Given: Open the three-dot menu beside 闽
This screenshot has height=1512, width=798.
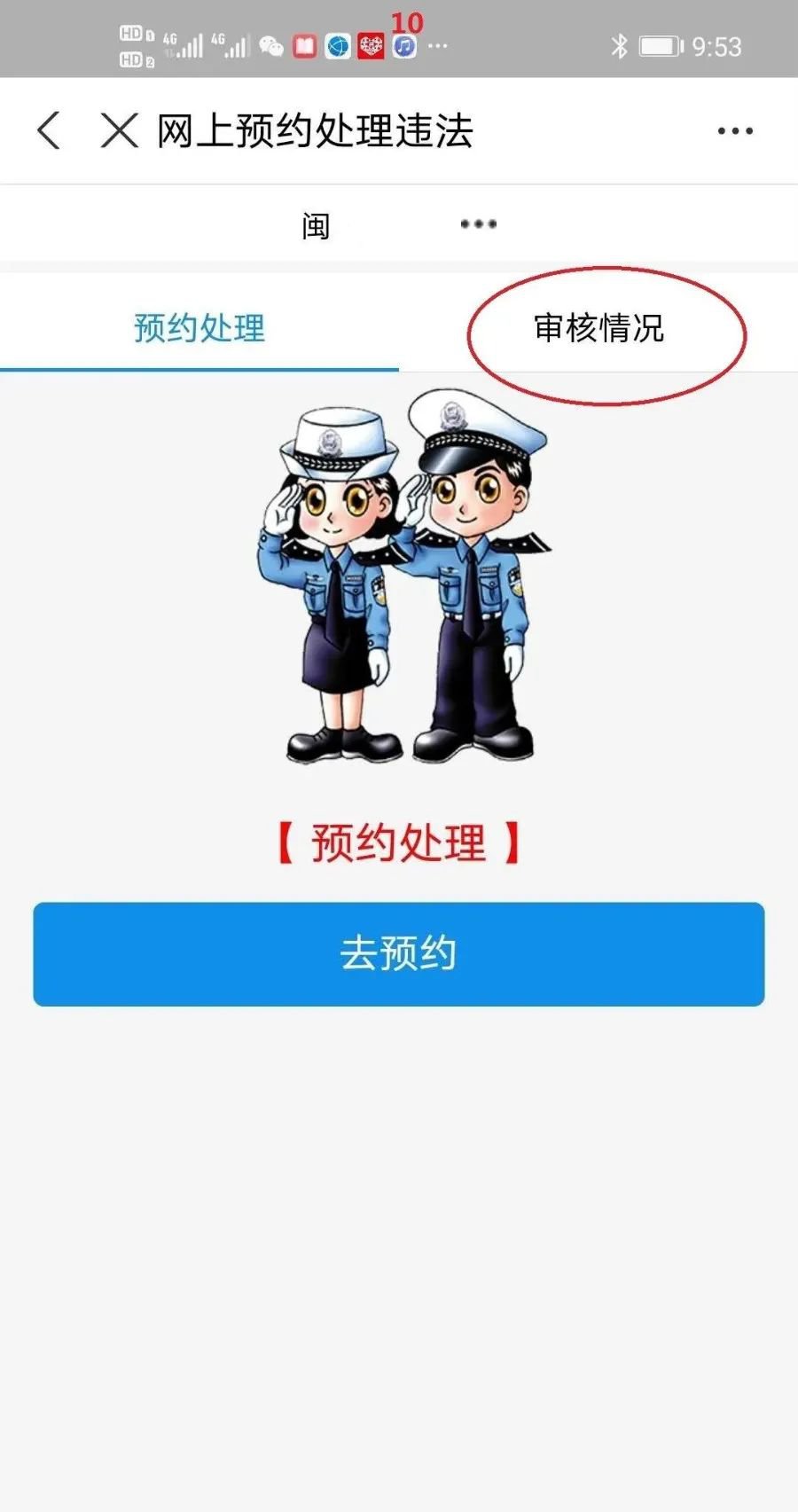Looking at the screenshot, I should (478, 224).
